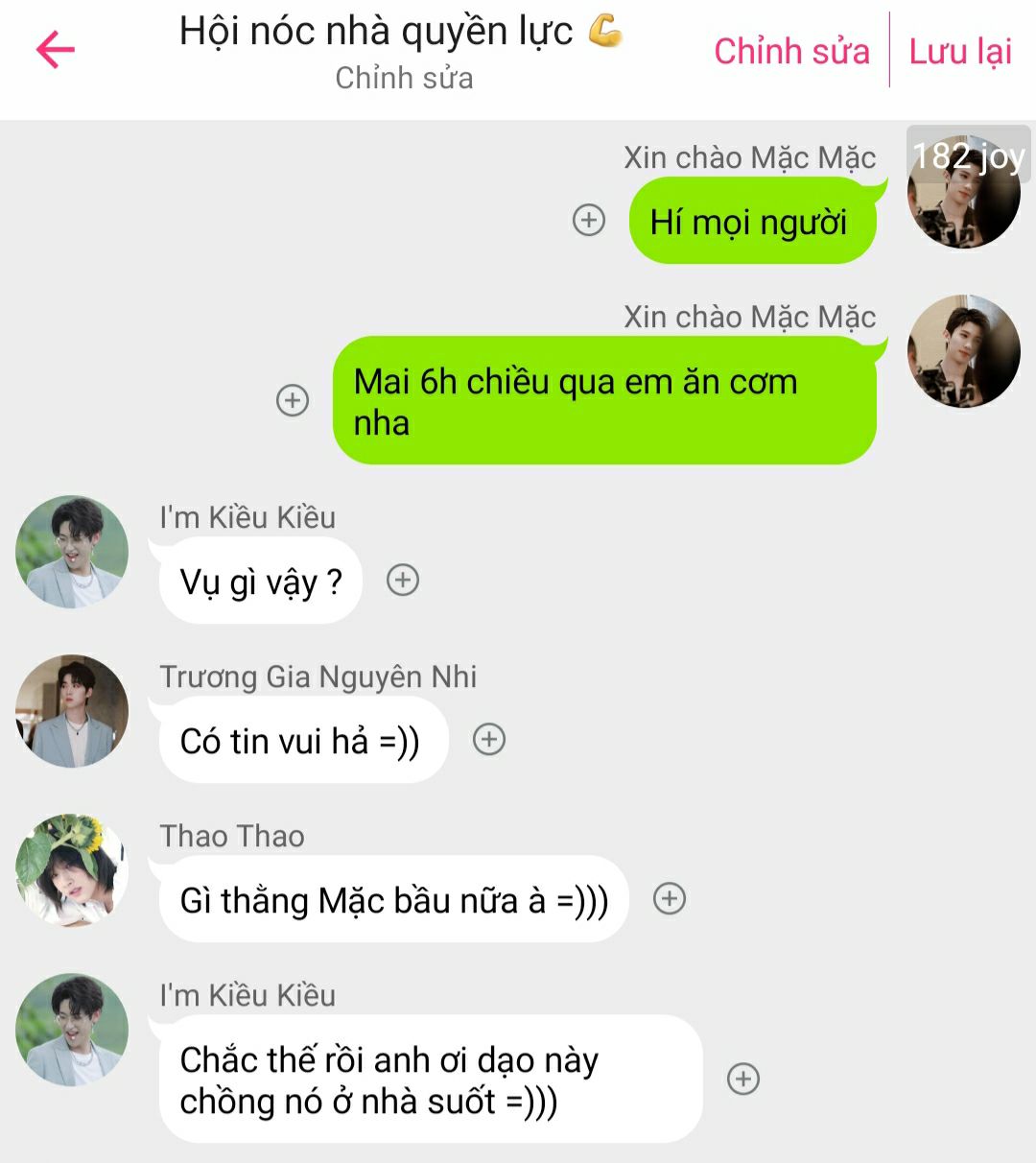The width and height of the screenshot is (1036, 1163).
Task: Tap the plus icon beside "Mai 6h chiều" message
Action: tap(293, 400)
